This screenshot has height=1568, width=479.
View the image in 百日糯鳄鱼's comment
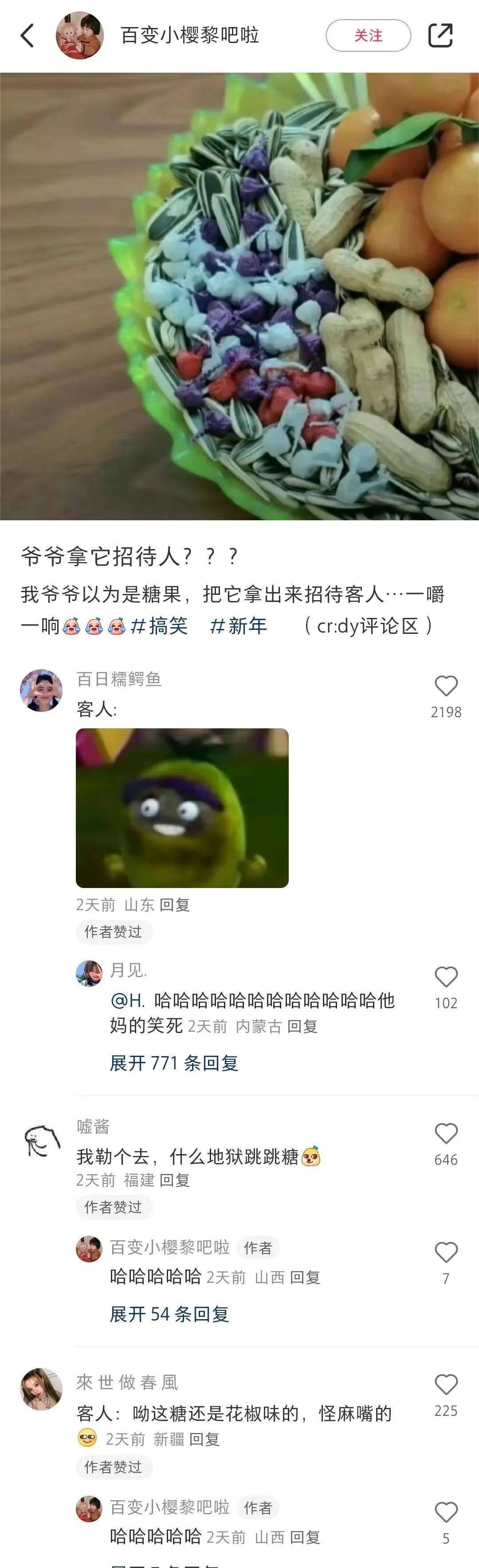coord(182,808)
